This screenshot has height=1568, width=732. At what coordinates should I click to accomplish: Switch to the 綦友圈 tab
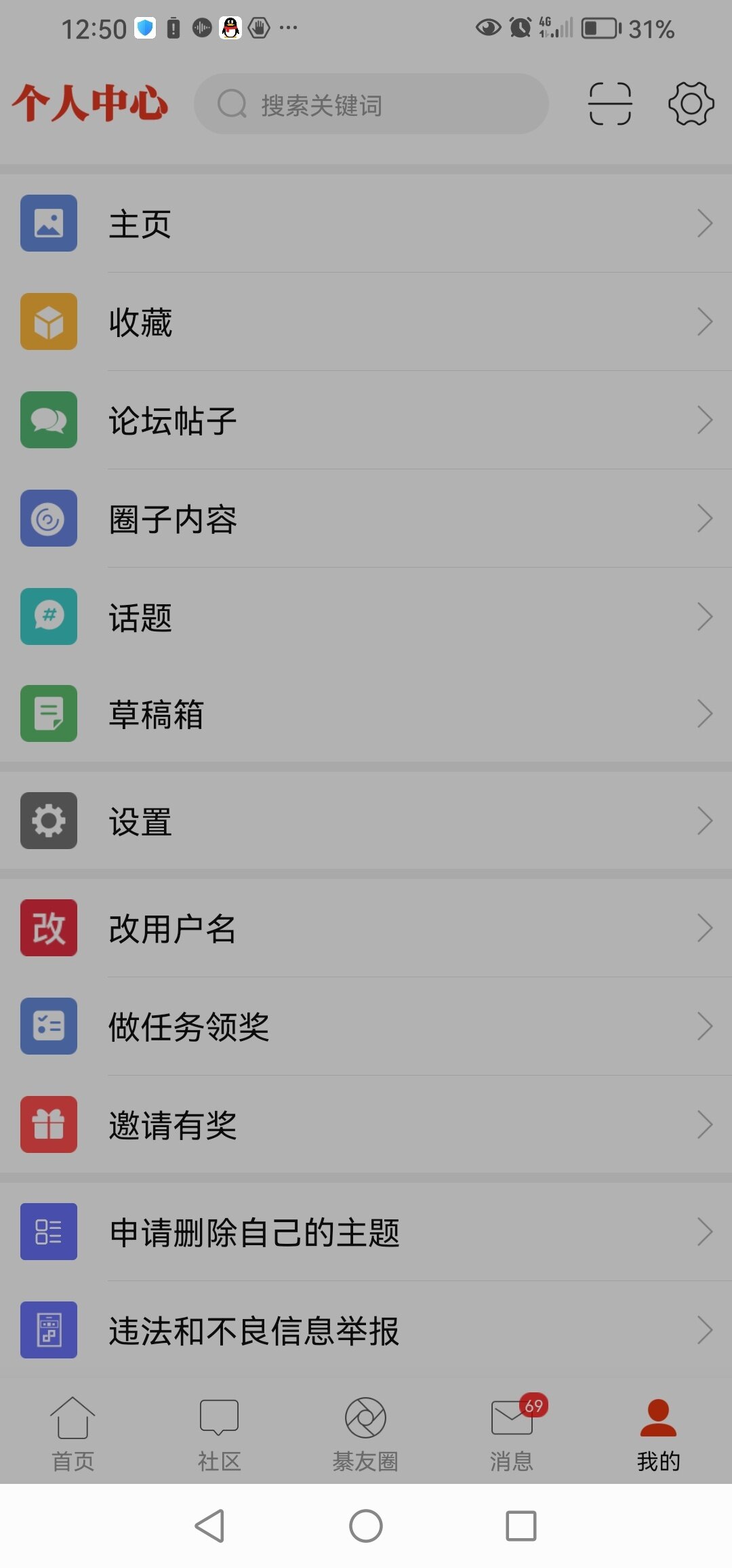(366, 1434)
